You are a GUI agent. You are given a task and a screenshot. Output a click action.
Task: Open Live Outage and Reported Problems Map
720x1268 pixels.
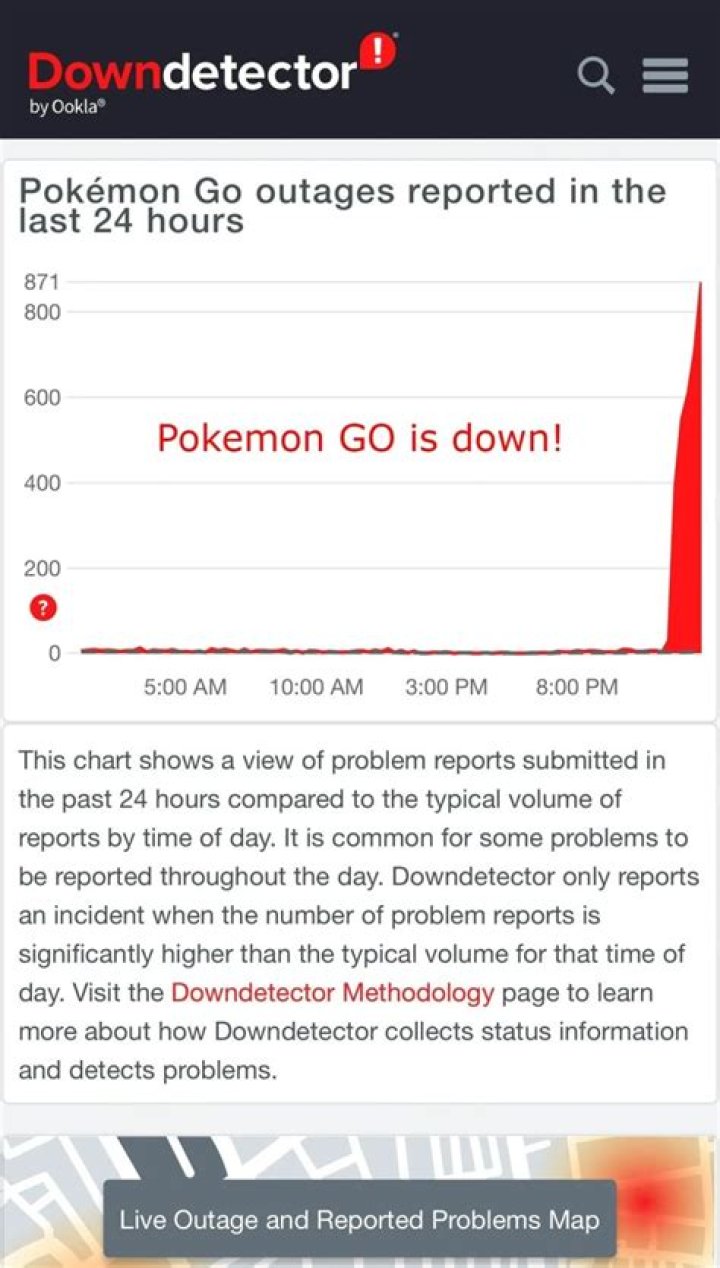coord(359,1220)
